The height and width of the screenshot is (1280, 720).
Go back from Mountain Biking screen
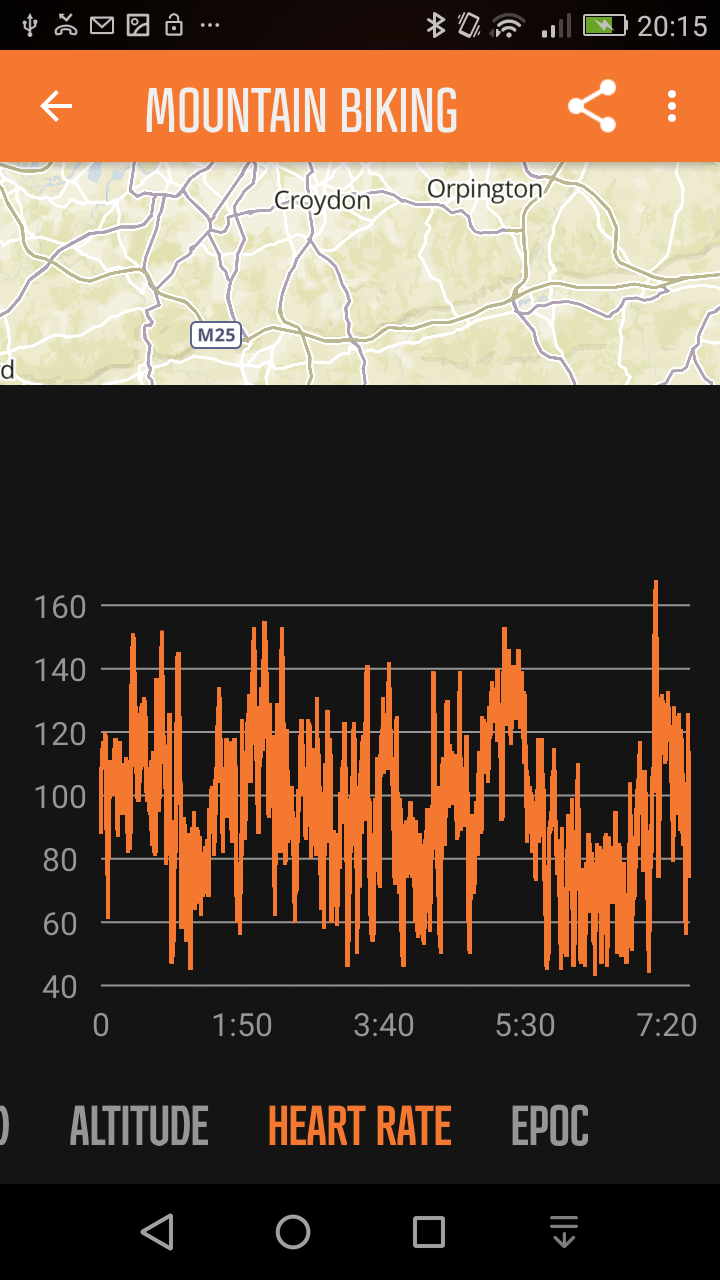click(56, 106)
